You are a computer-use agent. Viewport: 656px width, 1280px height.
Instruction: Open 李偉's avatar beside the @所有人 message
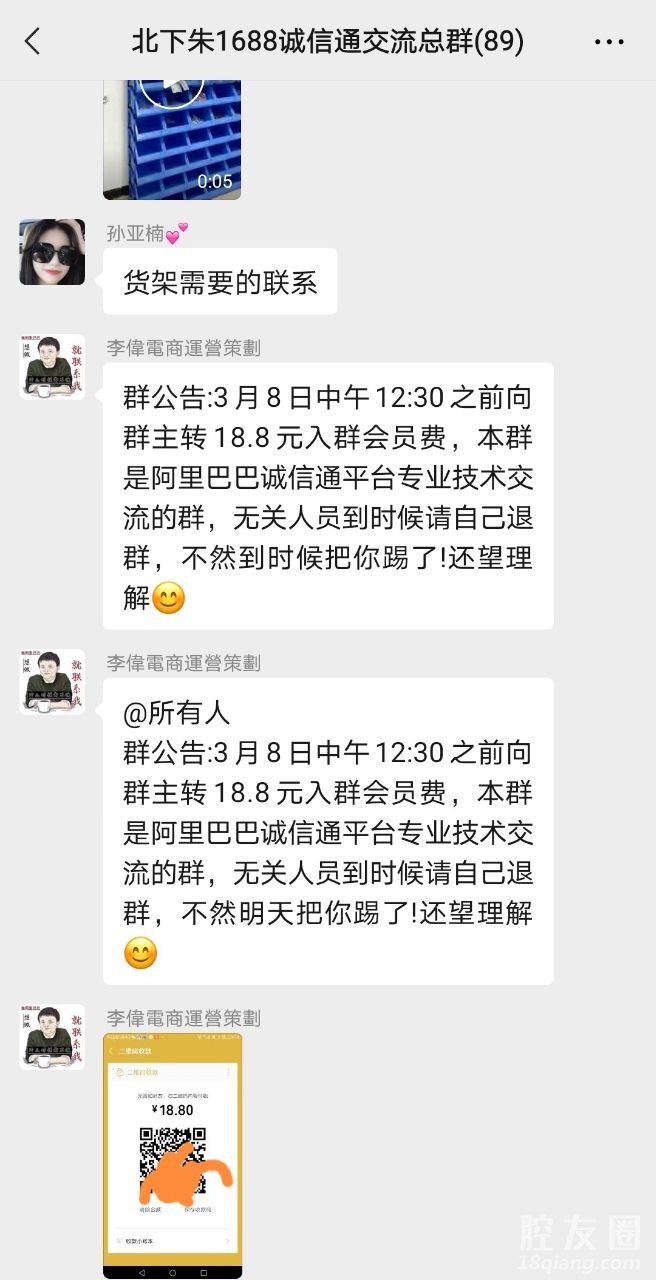(x=52, y=682)
